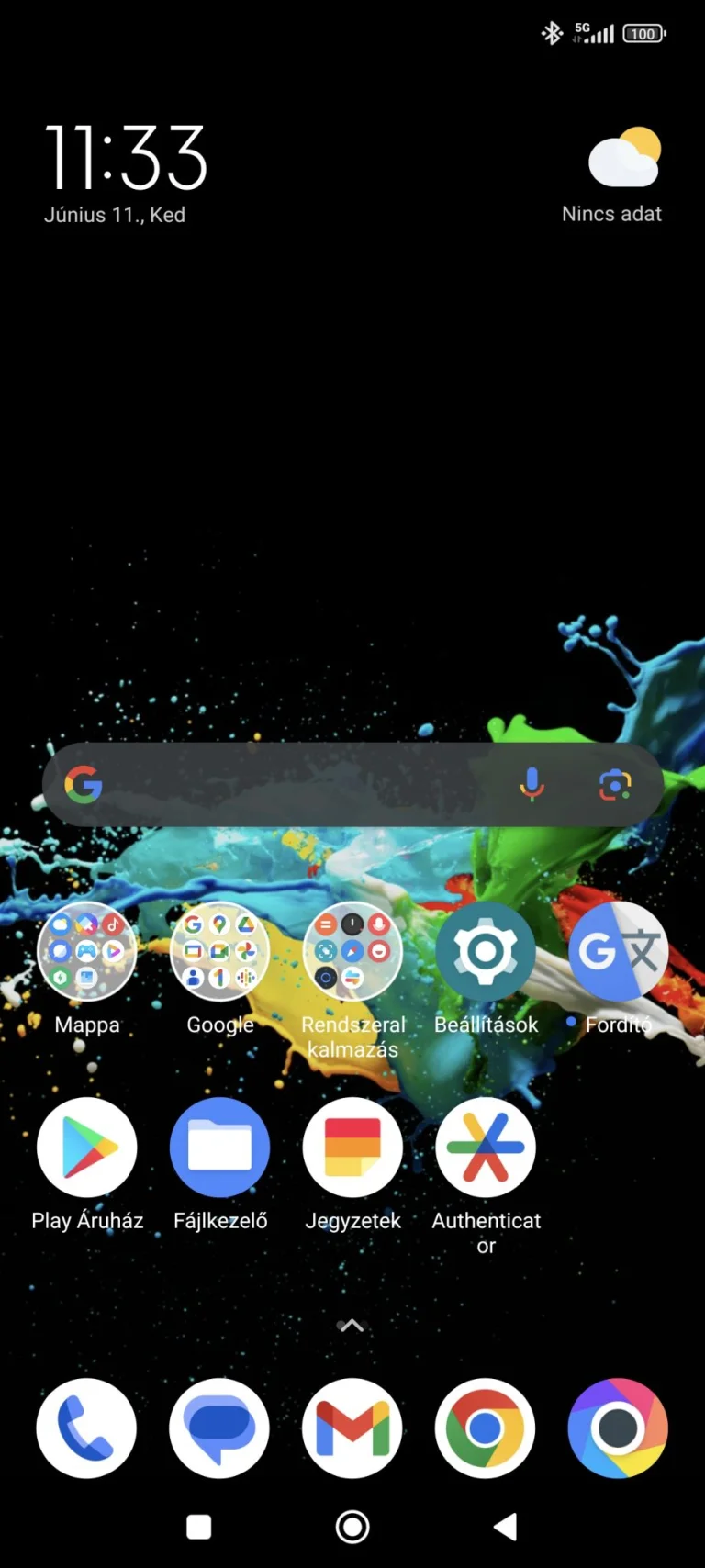The width and height of the screenshot is (705, 1568).
Task: Expand the app drawer arrow
Action: click(x=352, y=1325)
